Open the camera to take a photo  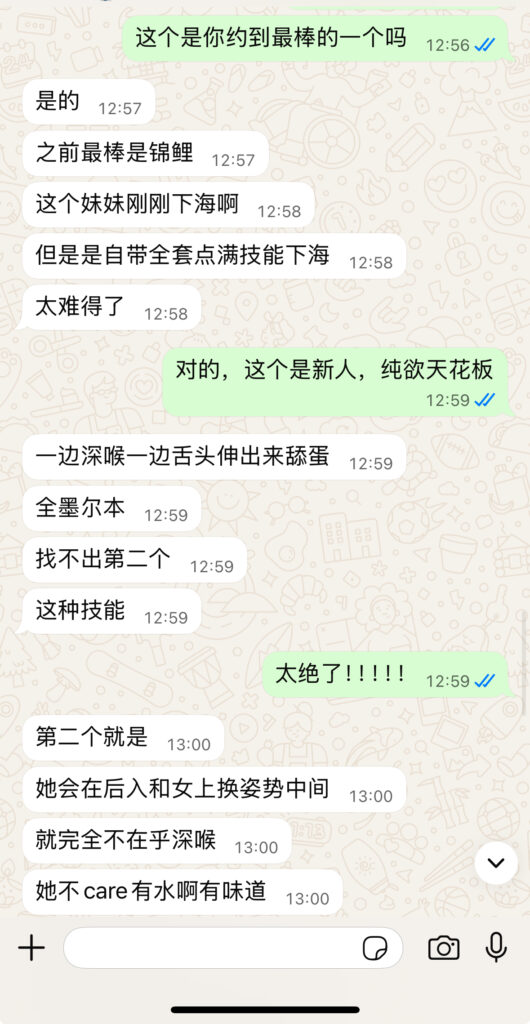point(444,948)
